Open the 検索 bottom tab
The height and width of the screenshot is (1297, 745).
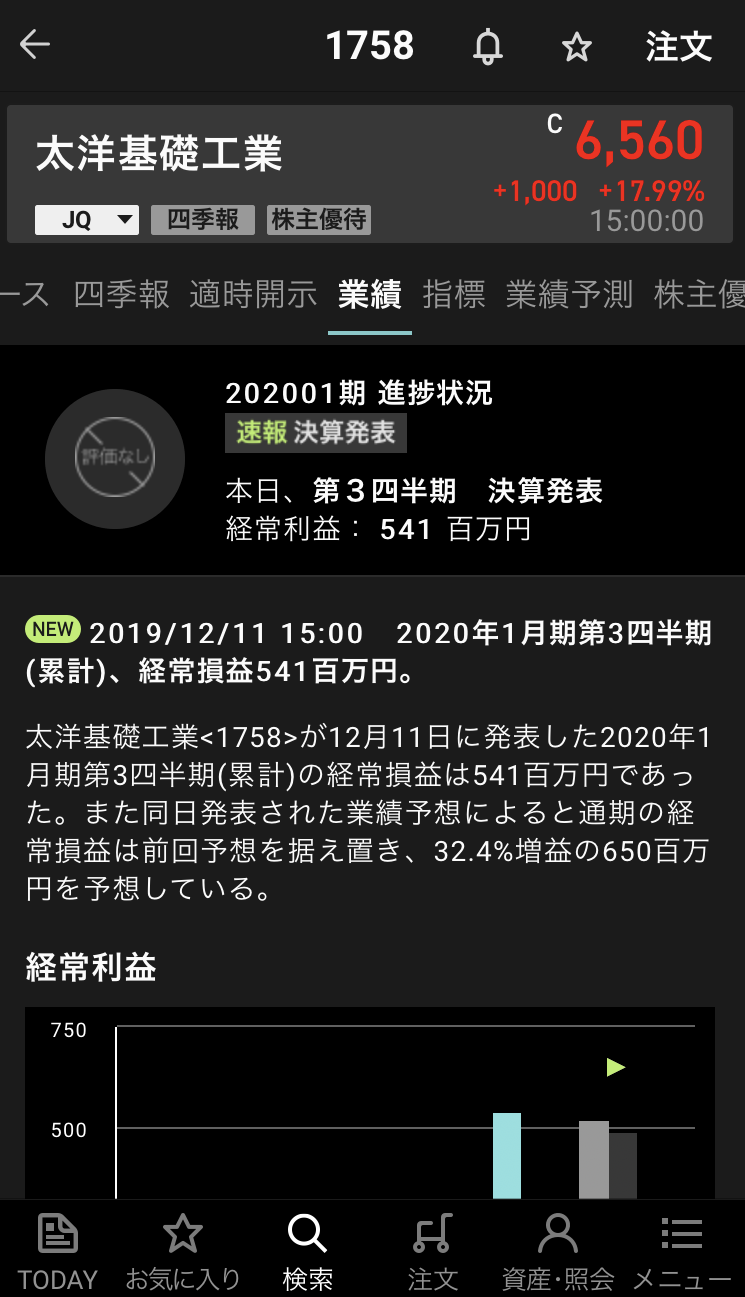point(308,1250)
